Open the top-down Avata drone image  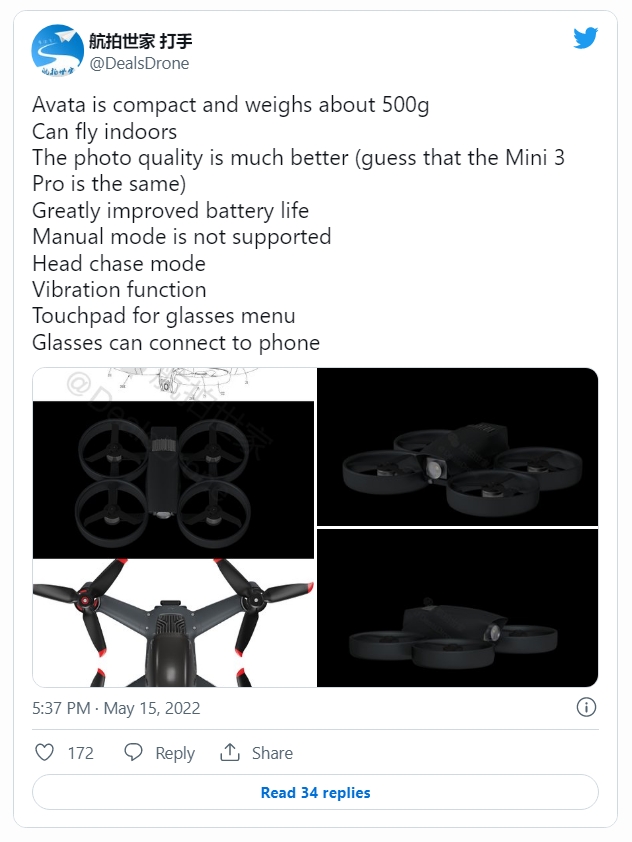click(x=174, y=477)
